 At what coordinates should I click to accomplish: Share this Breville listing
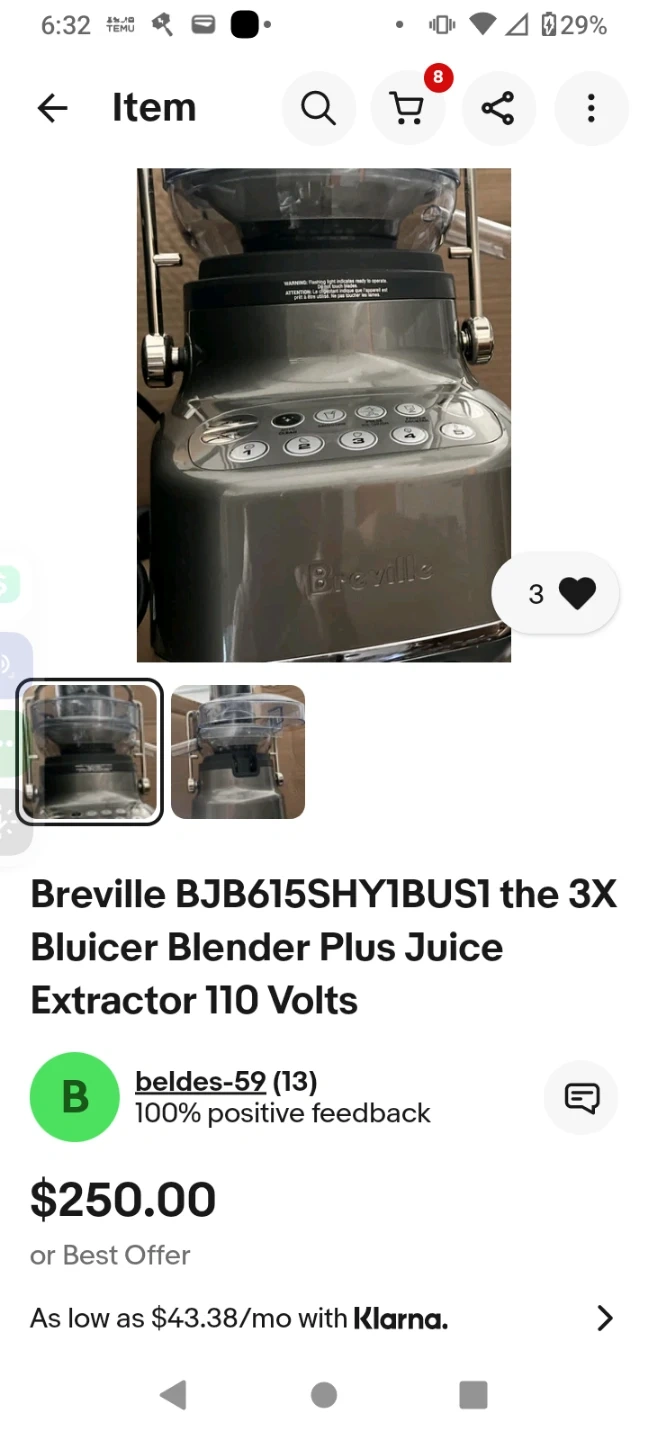pos(497,108)
